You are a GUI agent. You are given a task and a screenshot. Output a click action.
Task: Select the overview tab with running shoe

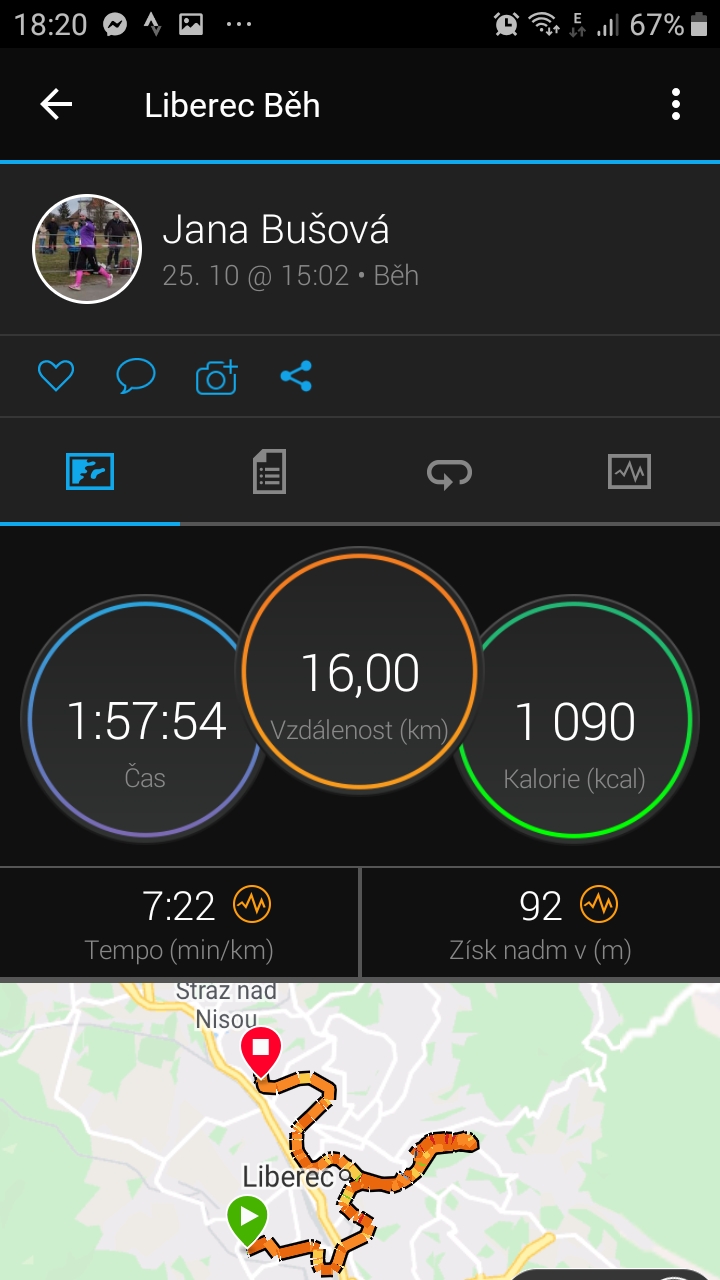coord(90,471)
